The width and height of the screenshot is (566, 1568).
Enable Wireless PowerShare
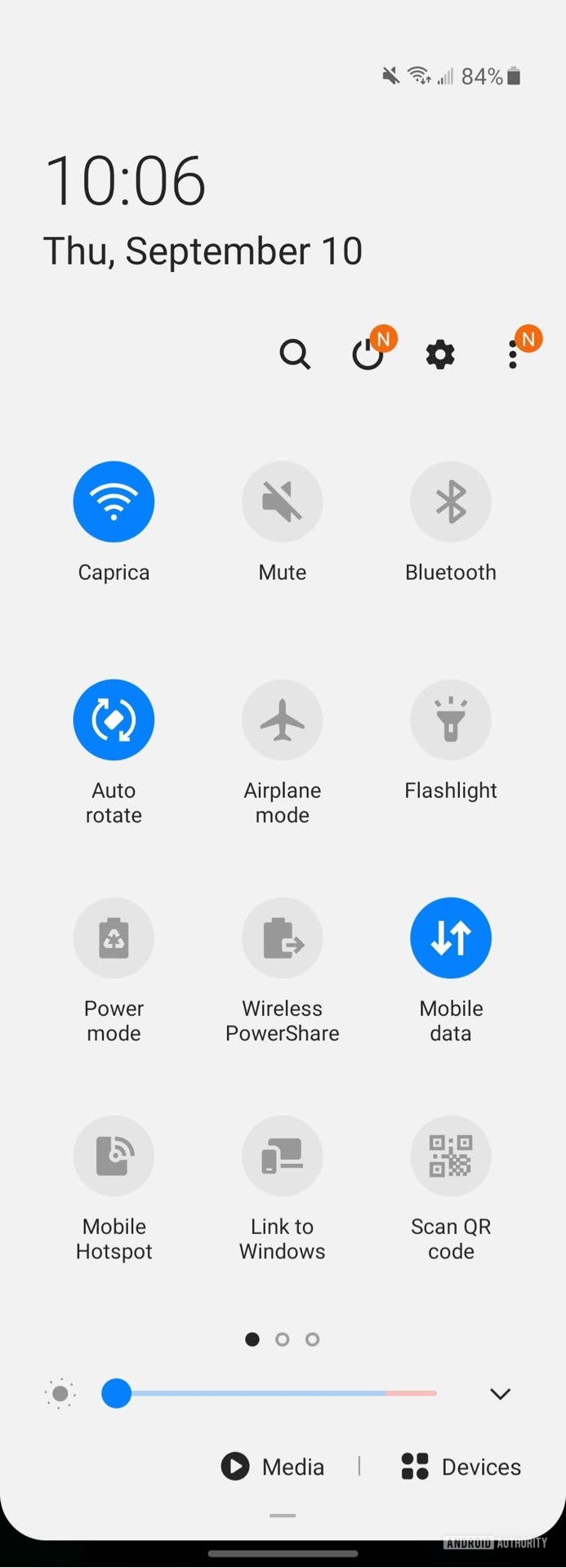[283, 938]
